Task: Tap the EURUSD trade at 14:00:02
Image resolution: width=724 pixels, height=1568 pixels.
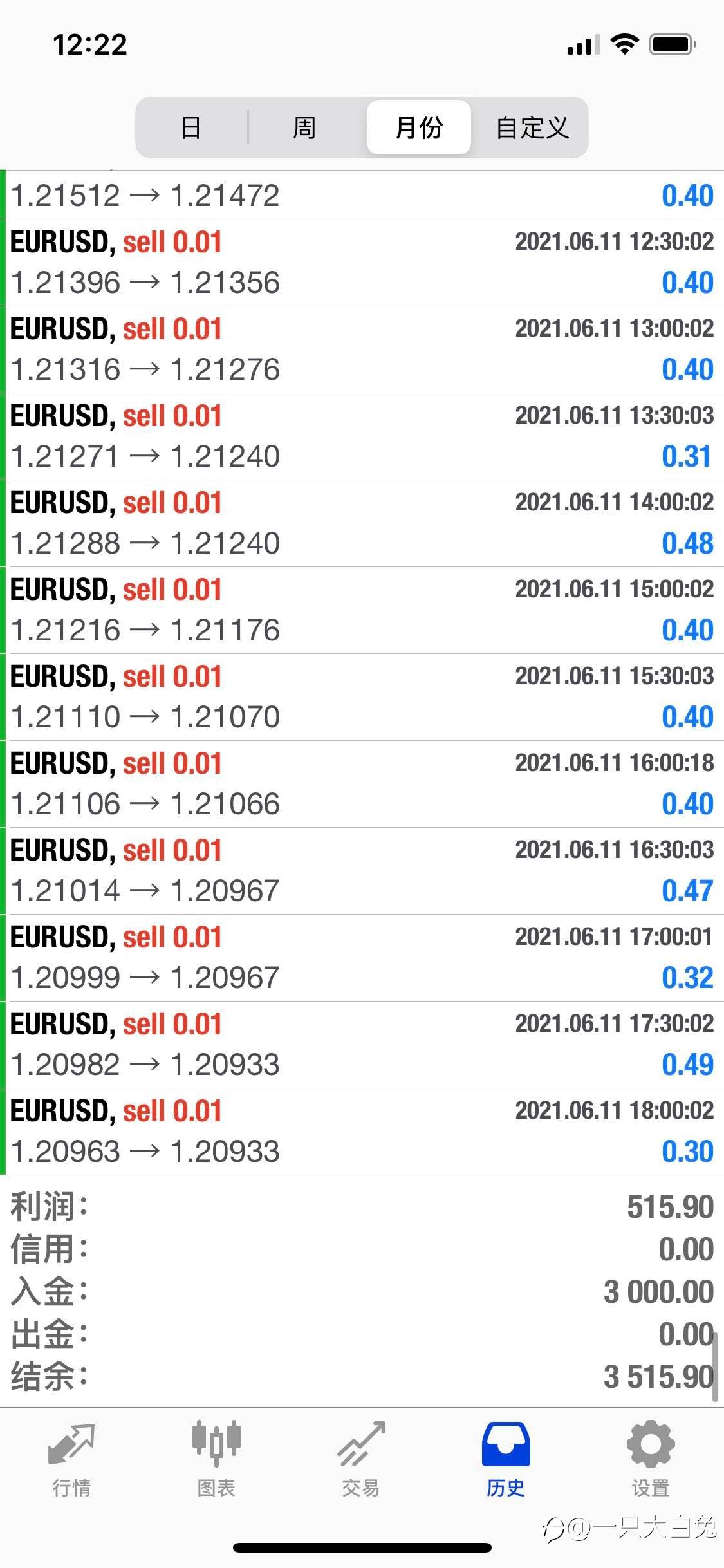Action: point(362,523)
